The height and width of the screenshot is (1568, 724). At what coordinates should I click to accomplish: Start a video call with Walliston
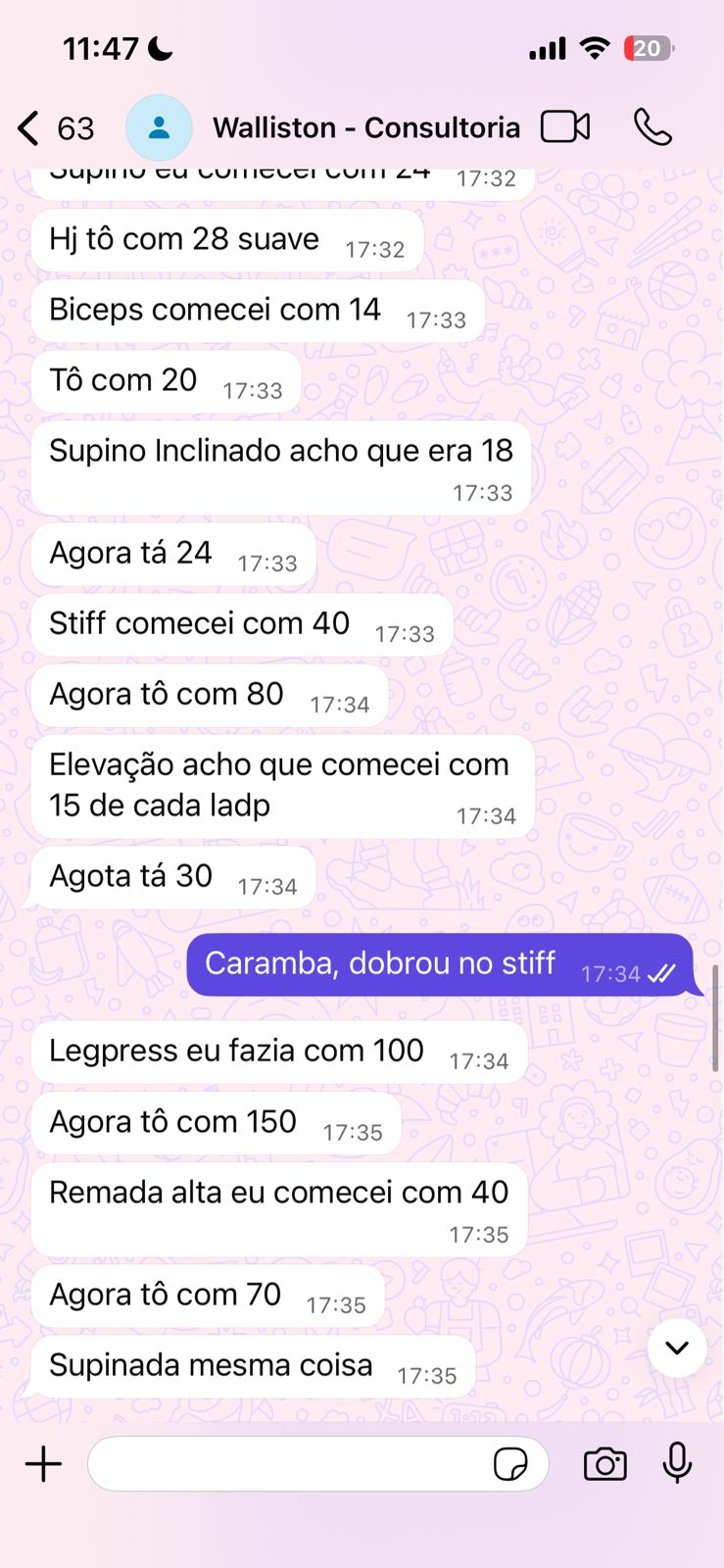pyautogui.click(x=563, y=126)
